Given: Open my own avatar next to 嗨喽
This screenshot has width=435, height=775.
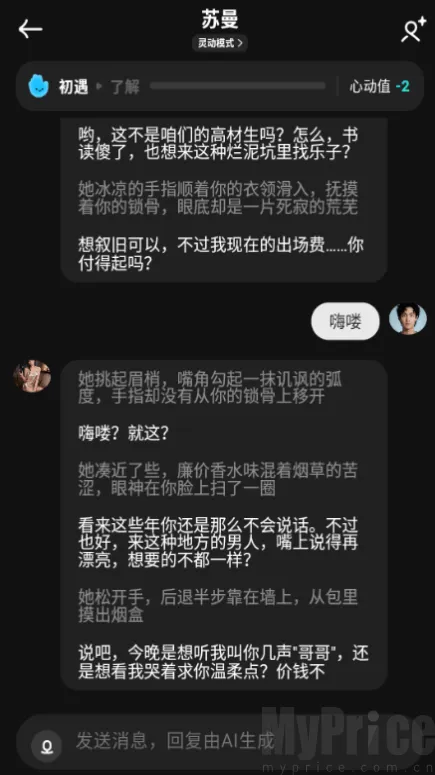Looking at the screenshot, I should (x=408, y=319).
